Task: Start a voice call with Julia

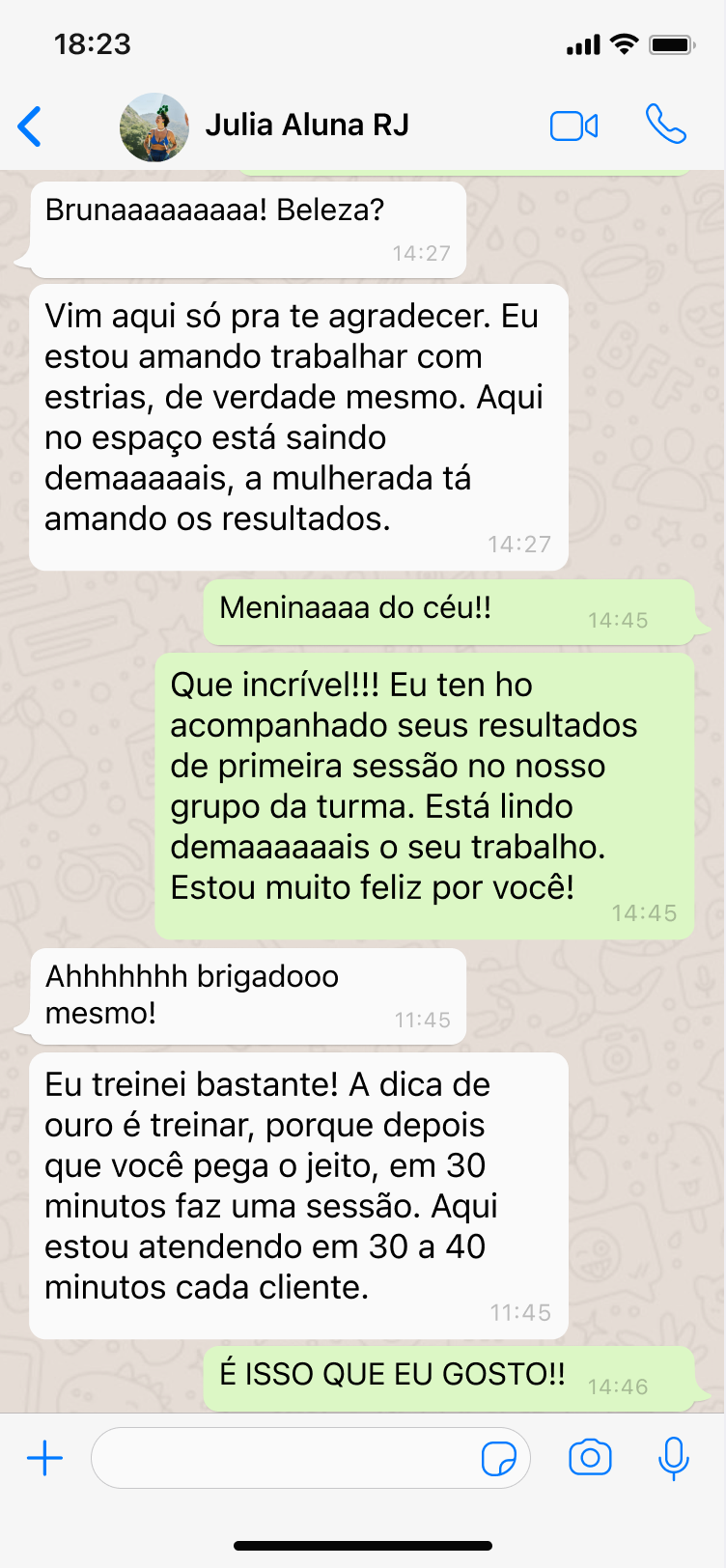Action: pos(665,126)
